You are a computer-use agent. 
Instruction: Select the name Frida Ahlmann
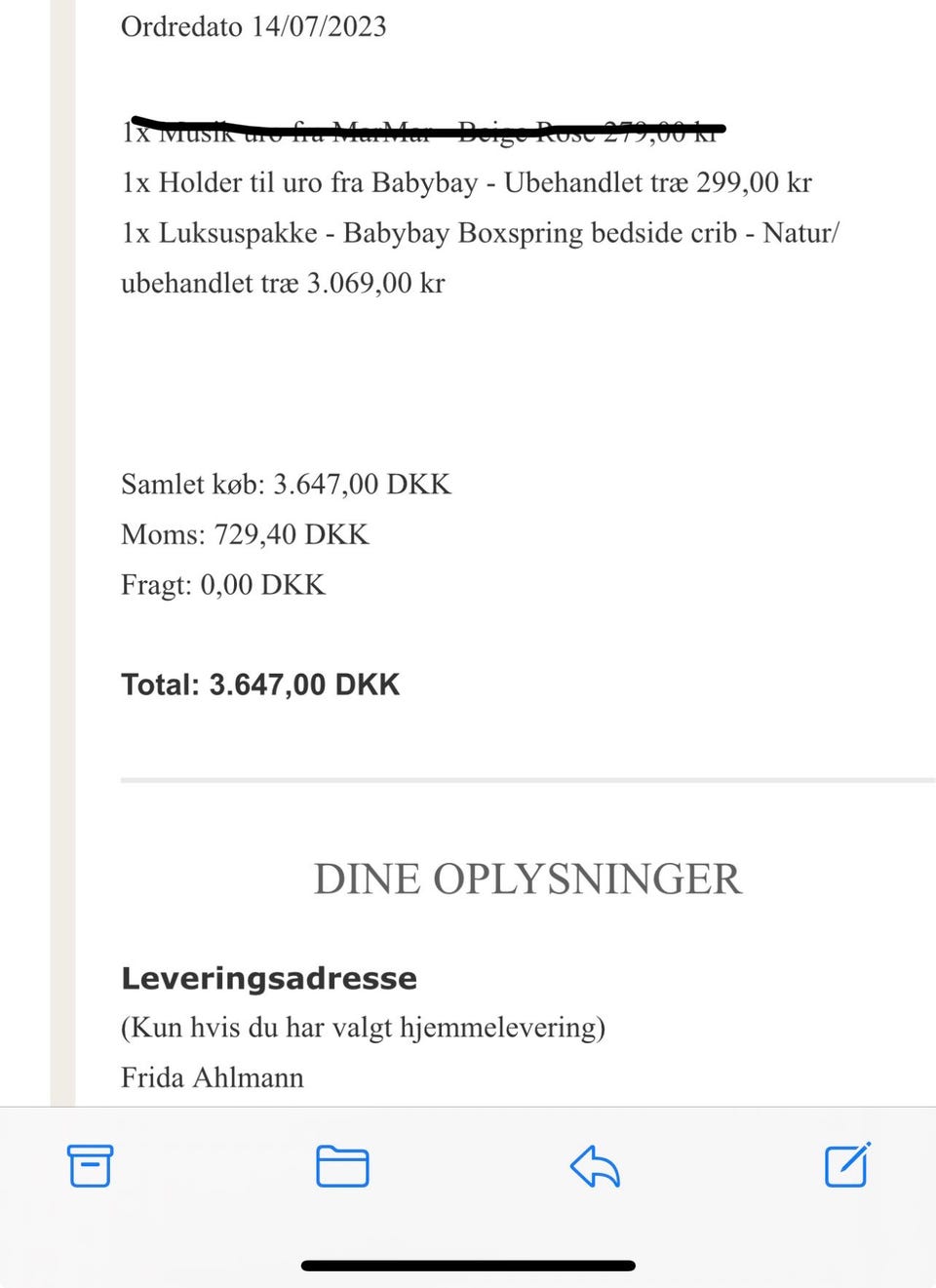212,1077
